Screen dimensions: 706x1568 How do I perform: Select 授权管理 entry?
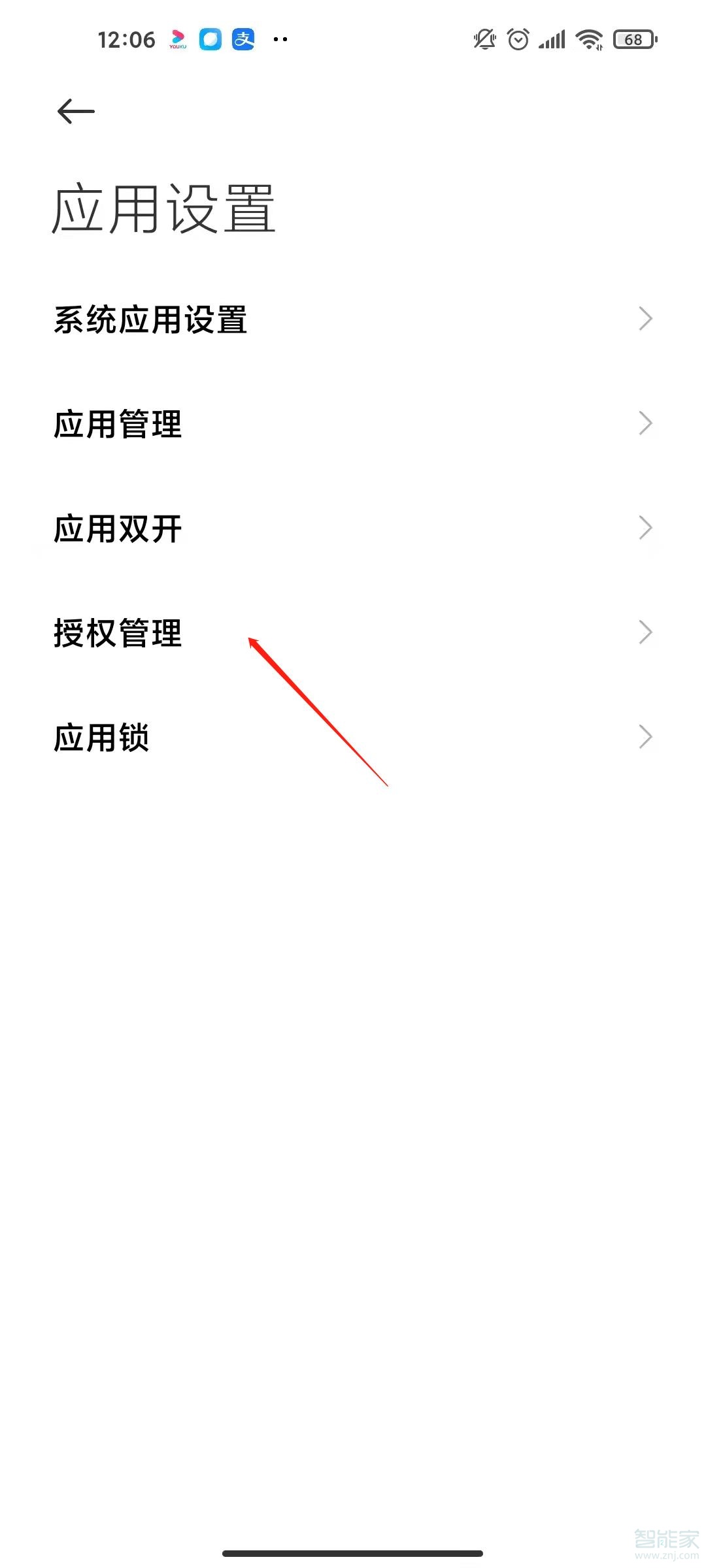click(x=353, y=633)
